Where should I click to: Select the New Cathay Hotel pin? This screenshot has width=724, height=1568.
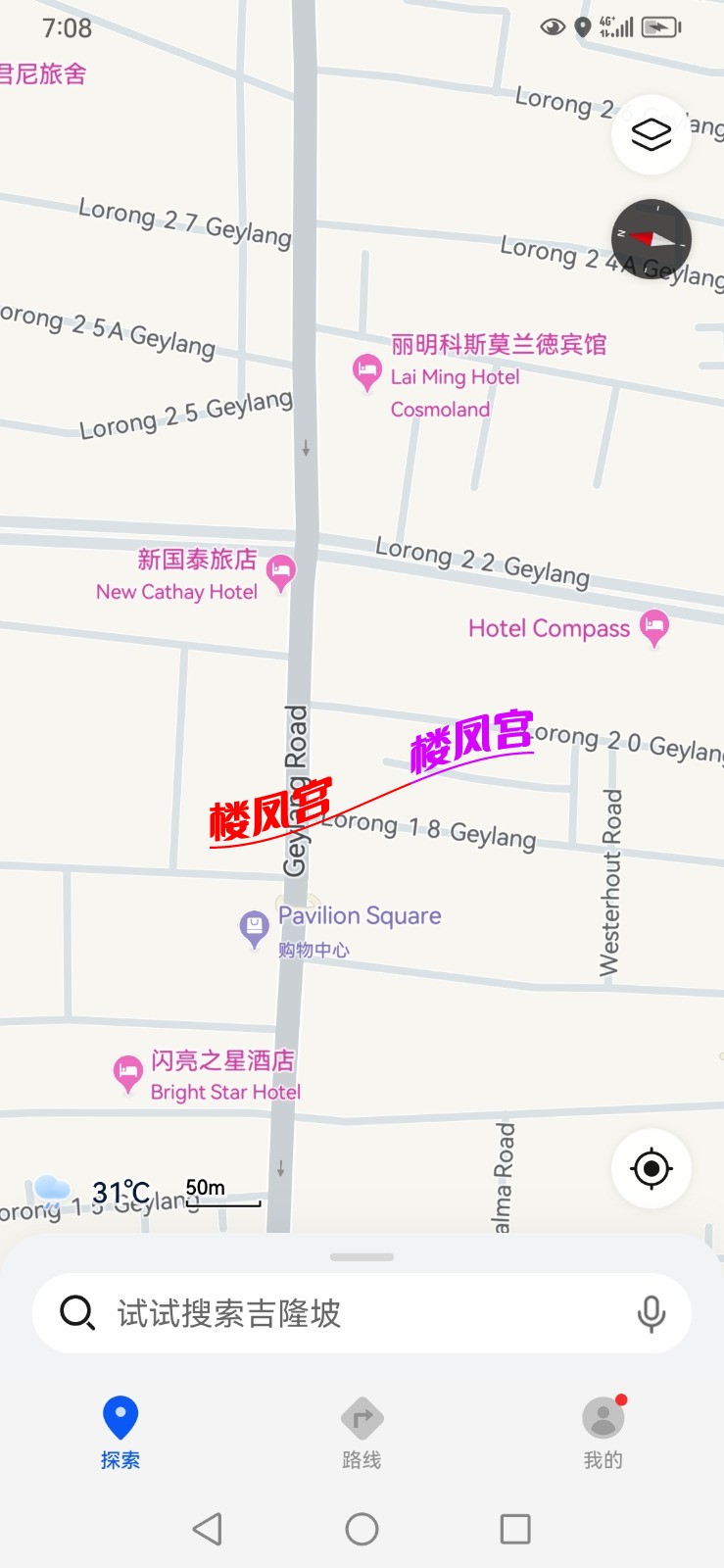pyautogui.click(x=281, y=573)
